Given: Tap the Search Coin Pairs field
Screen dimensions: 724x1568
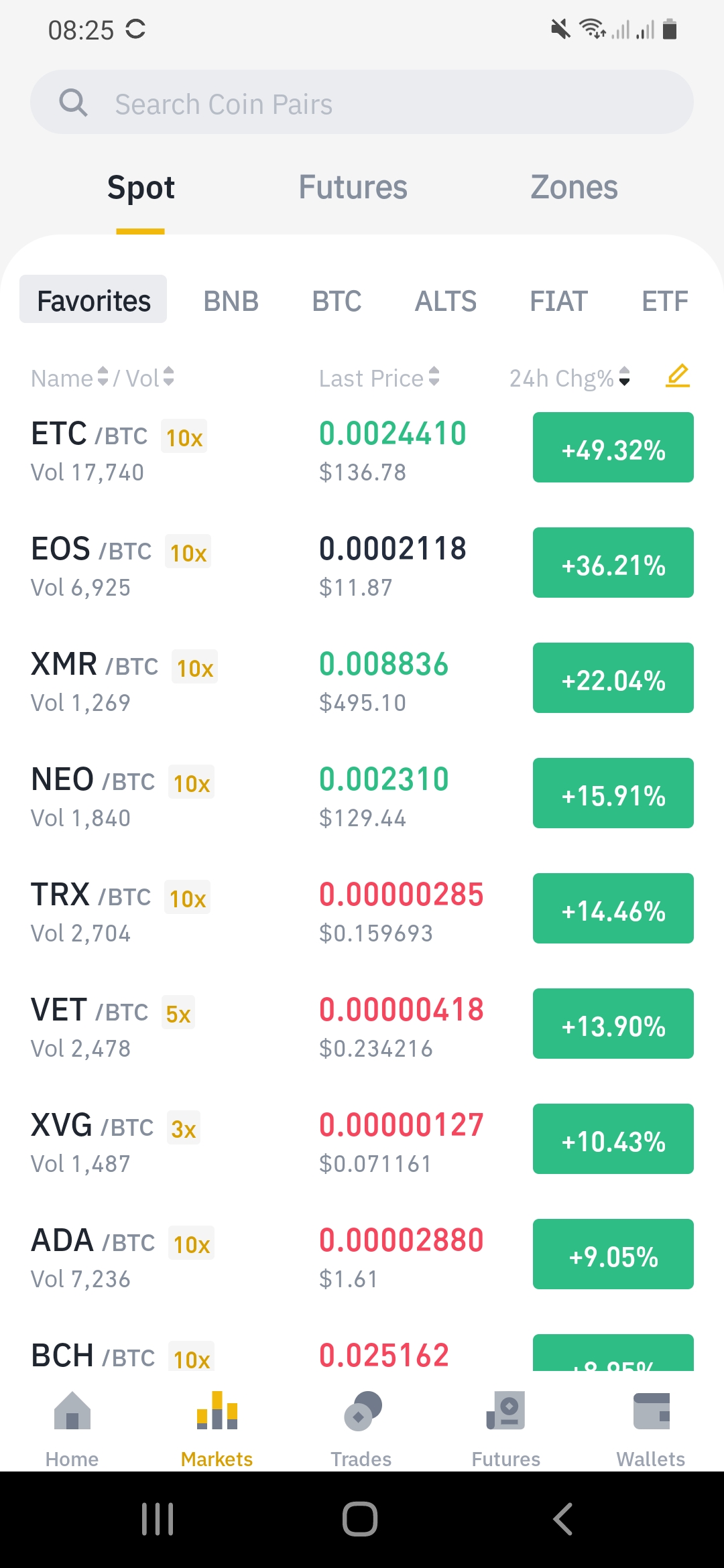Looking at the screenshot, I should tap(362, 103).
